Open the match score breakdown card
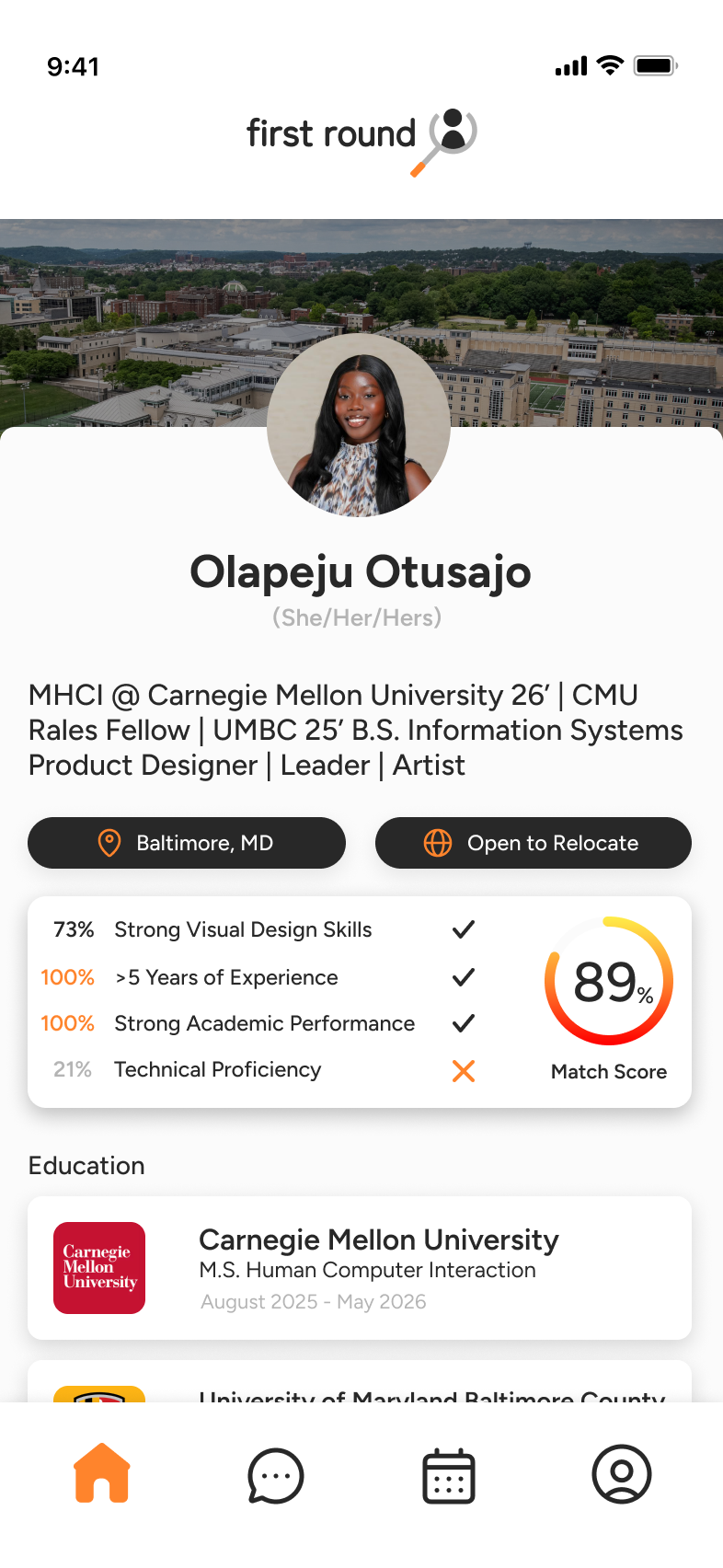This screenshot has width=723, height=1568. [x=360, y=1001]
